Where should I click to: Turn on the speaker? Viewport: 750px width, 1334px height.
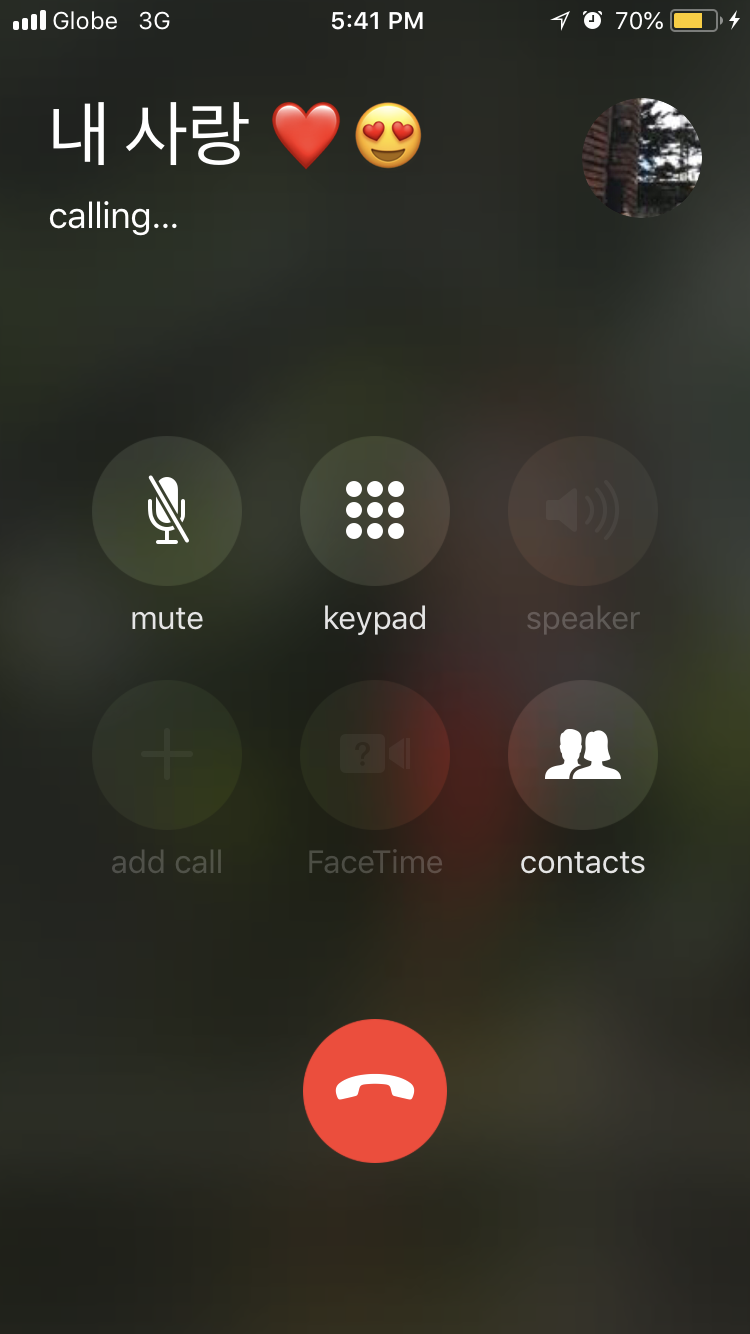tap(583, 510)
